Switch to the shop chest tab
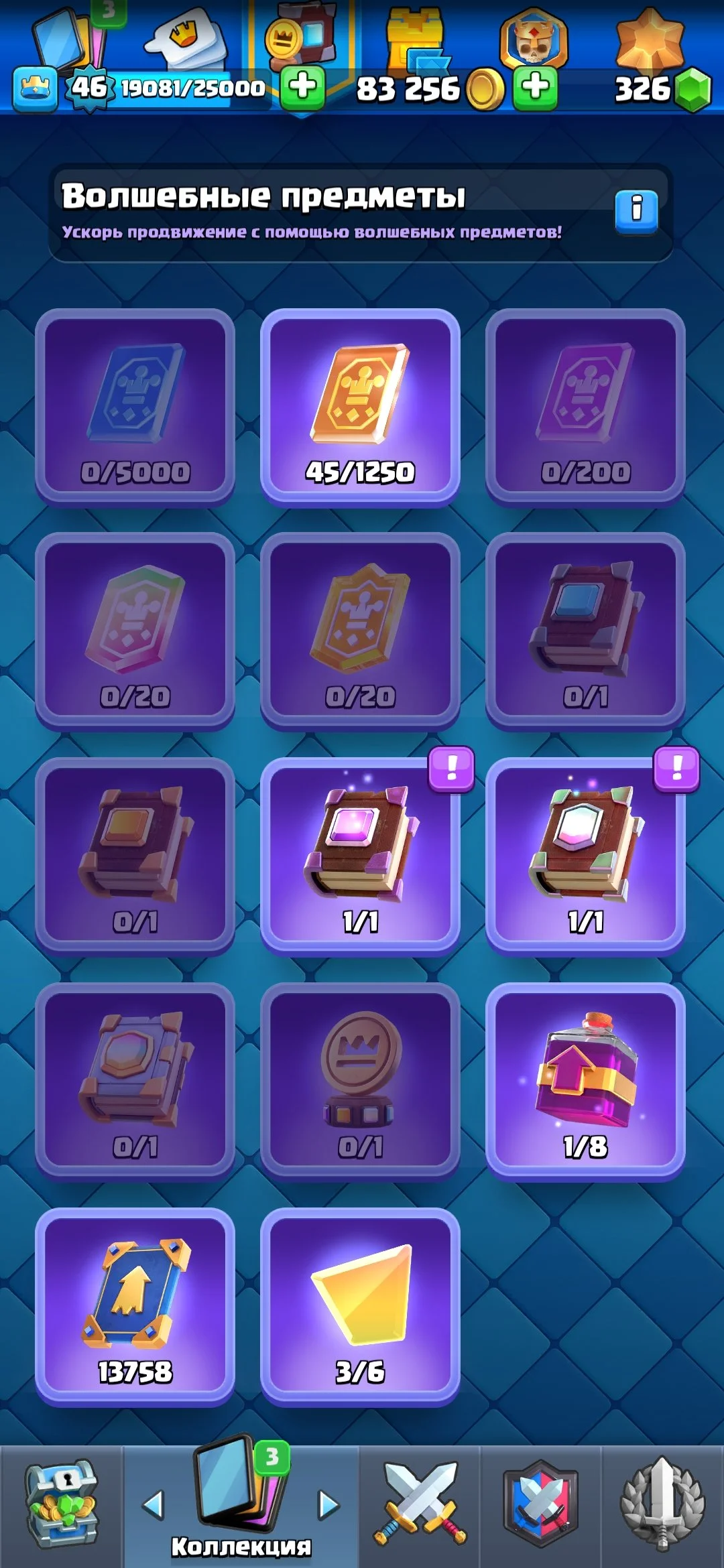The image size is (724, 1568). click(x=62, y=1505)
